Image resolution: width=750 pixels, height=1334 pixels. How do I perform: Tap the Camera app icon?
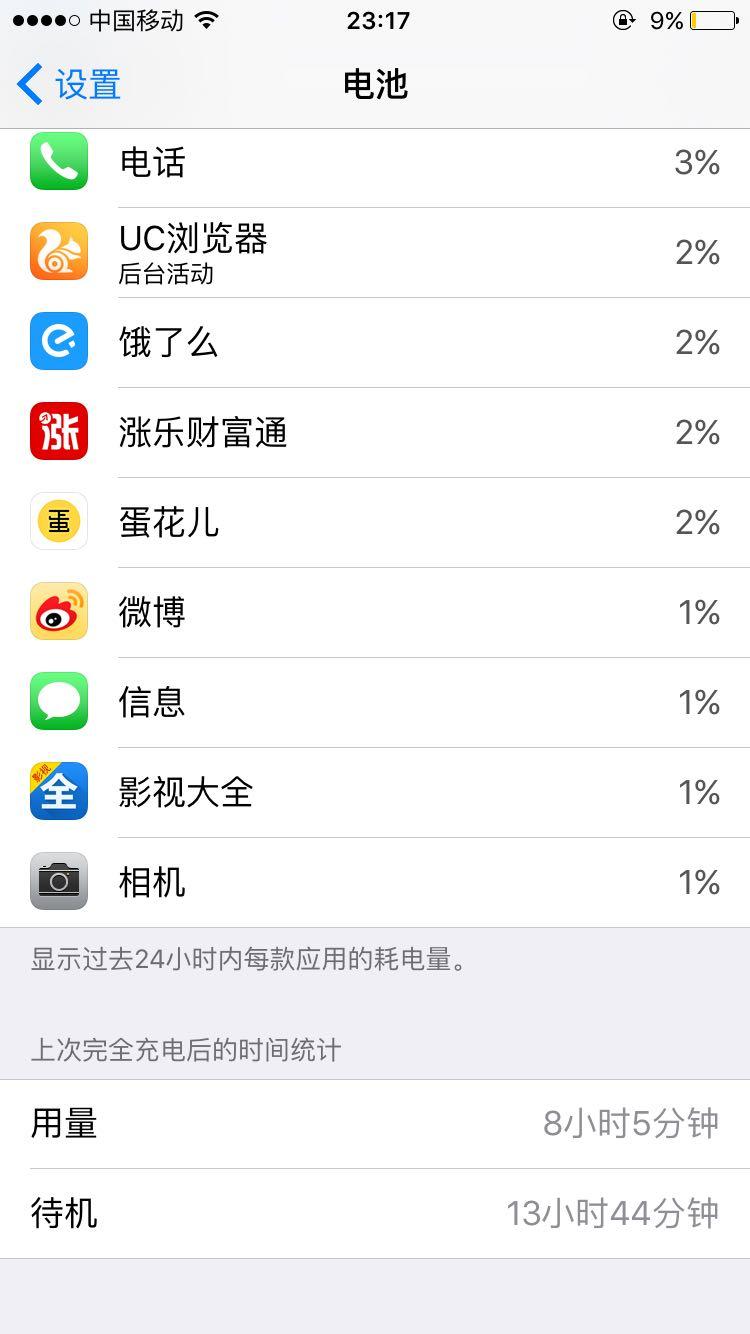coord(58,882)
